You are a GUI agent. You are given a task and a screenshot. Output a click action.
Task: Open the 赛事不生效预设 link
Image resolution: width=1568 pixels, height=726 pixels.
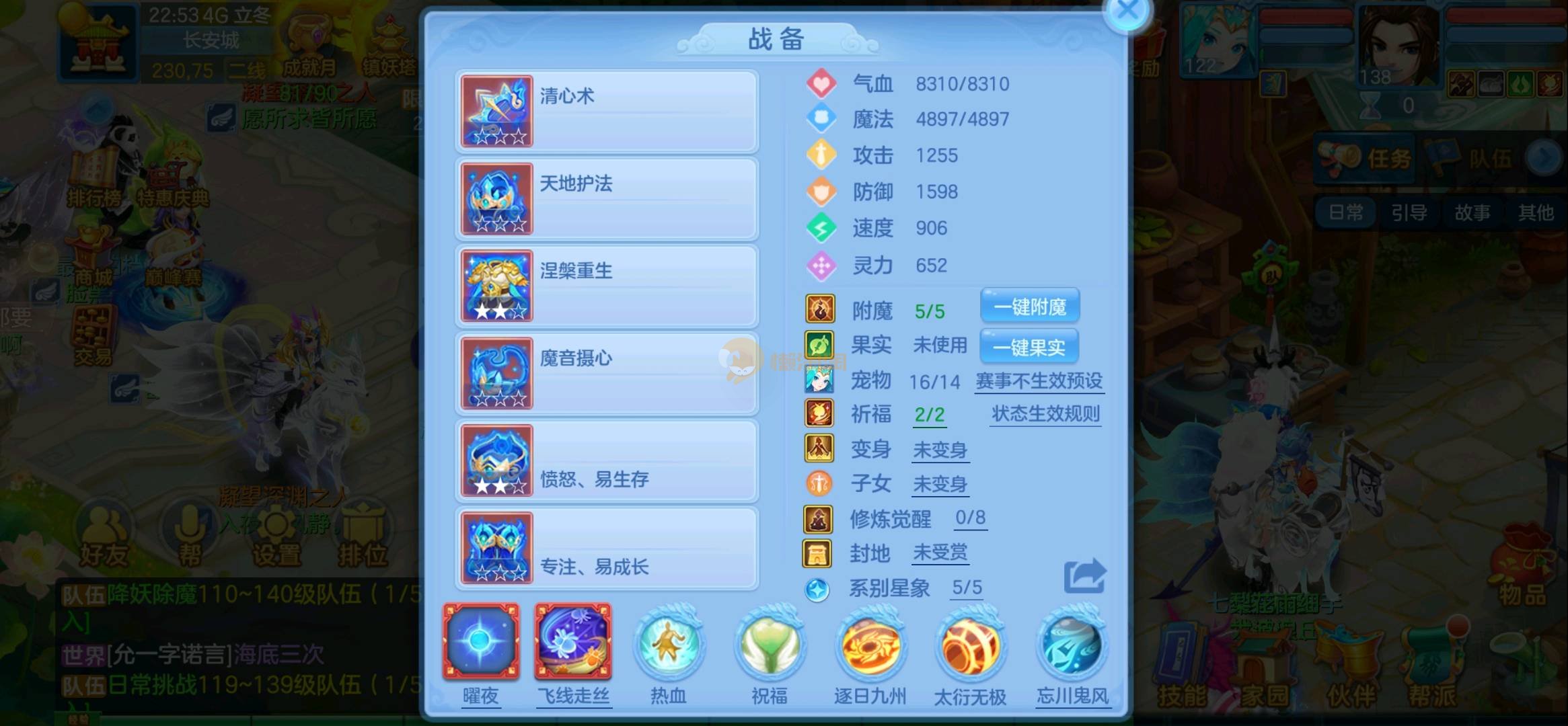coord(1039,381)
